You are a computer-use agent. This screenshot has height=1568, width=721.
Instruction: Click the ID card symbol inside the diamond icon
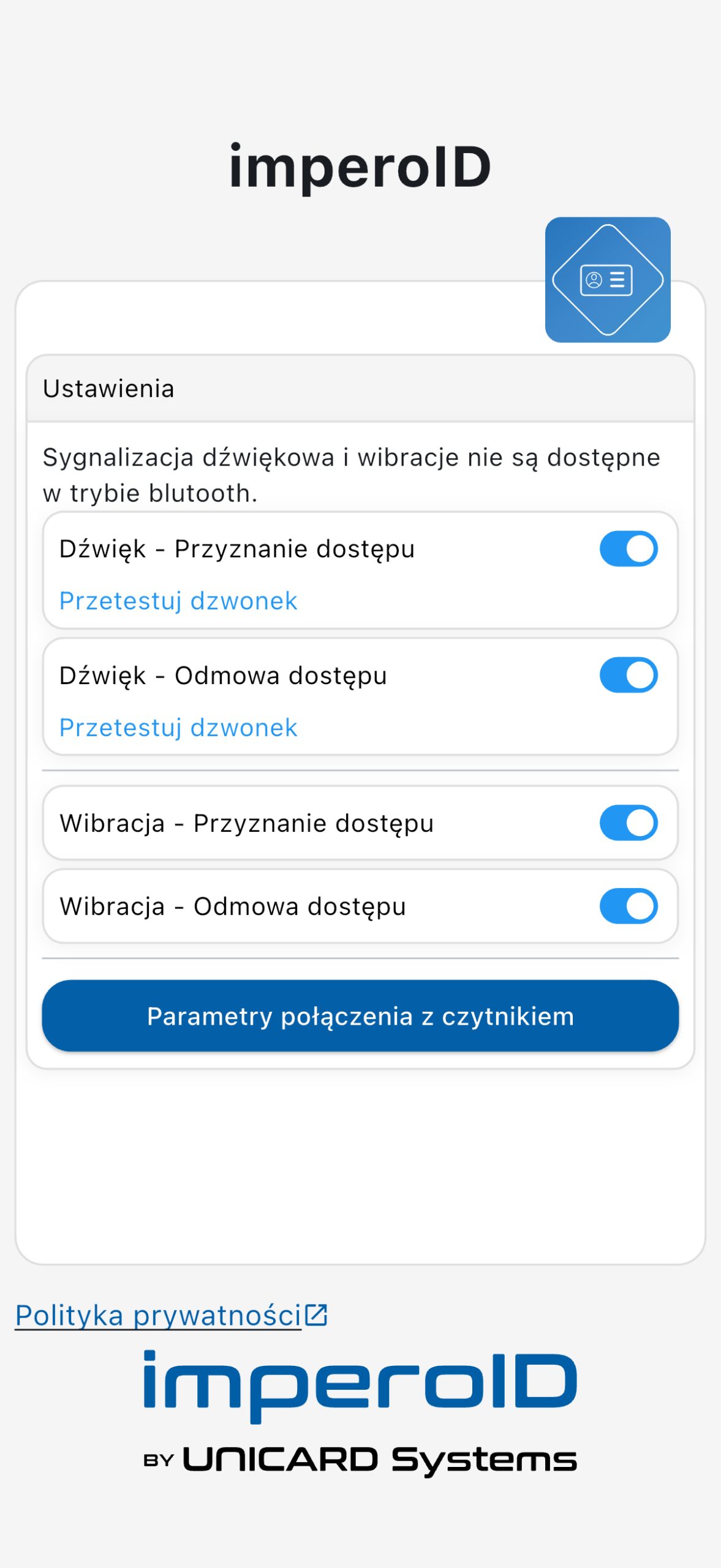click(x=605, y=281)
